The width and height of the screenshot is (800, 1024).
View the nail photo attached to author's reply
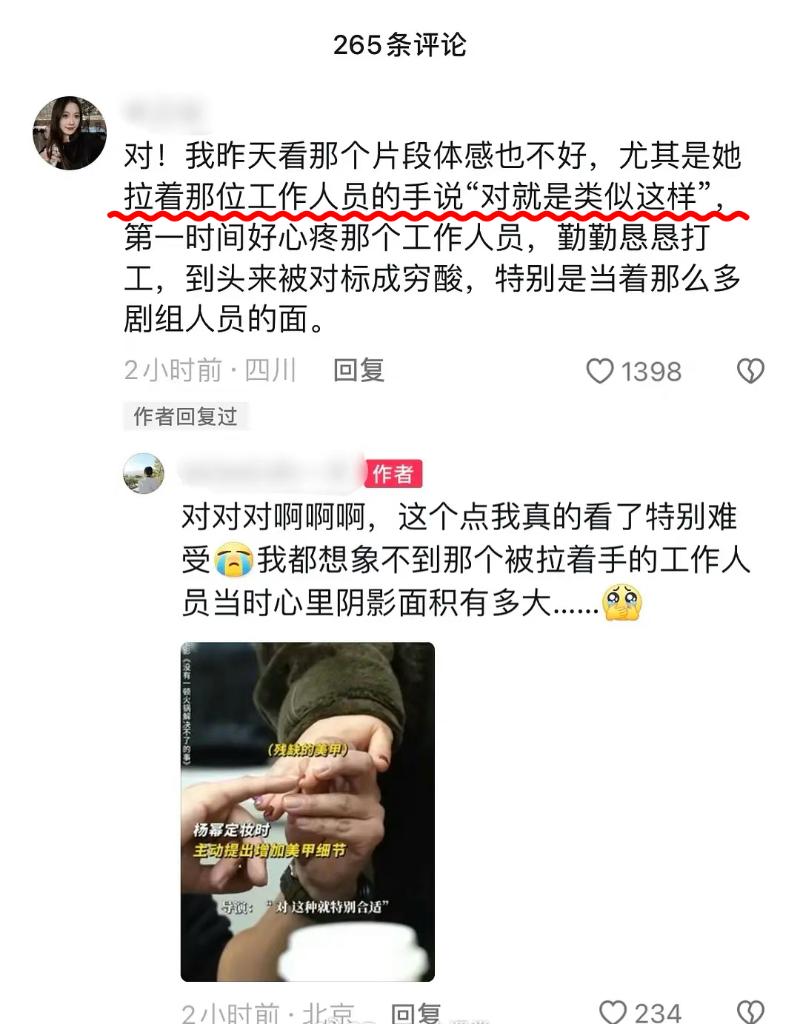pos(307,811)
